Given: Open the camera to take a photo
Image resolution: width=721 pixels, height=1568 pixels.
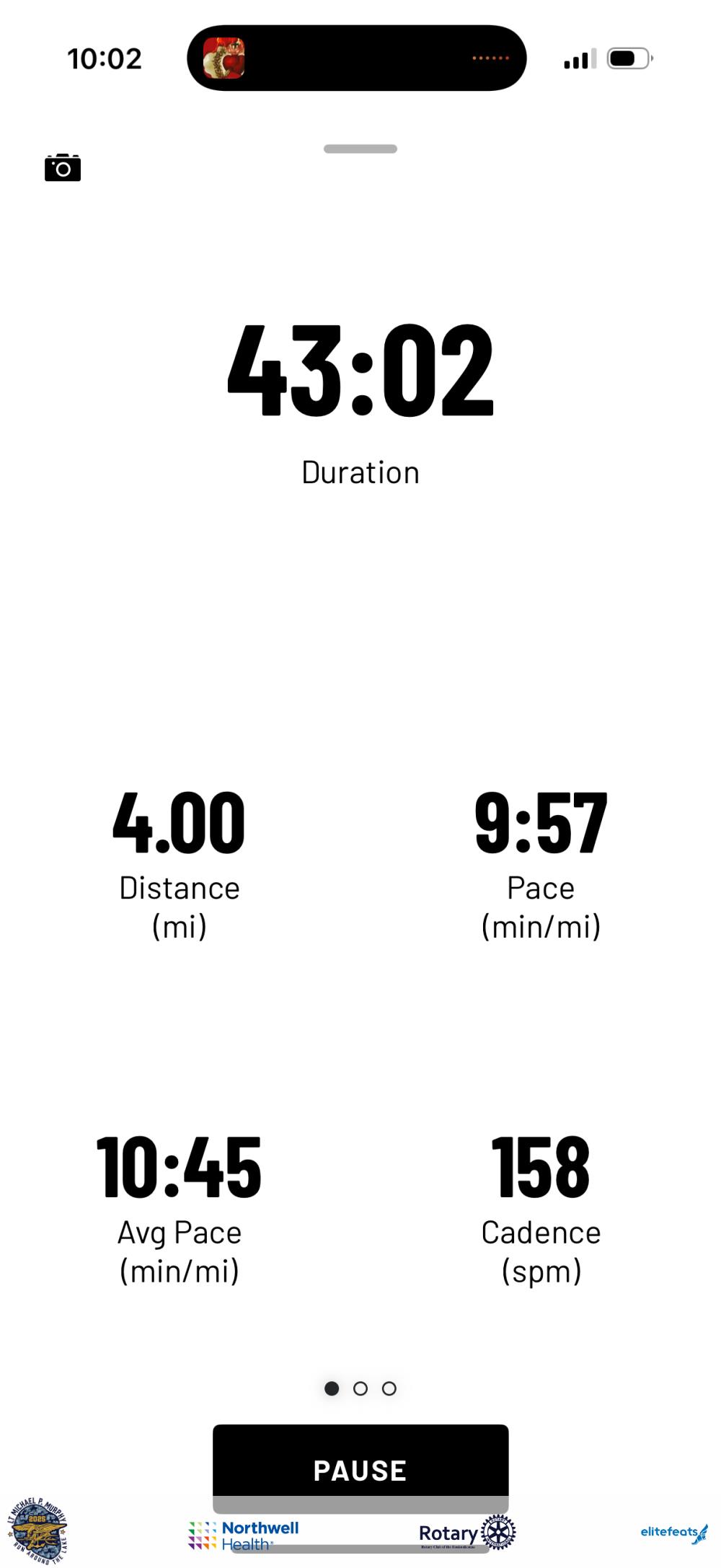Looking at the screenshot, I should (x=63, y=168).
